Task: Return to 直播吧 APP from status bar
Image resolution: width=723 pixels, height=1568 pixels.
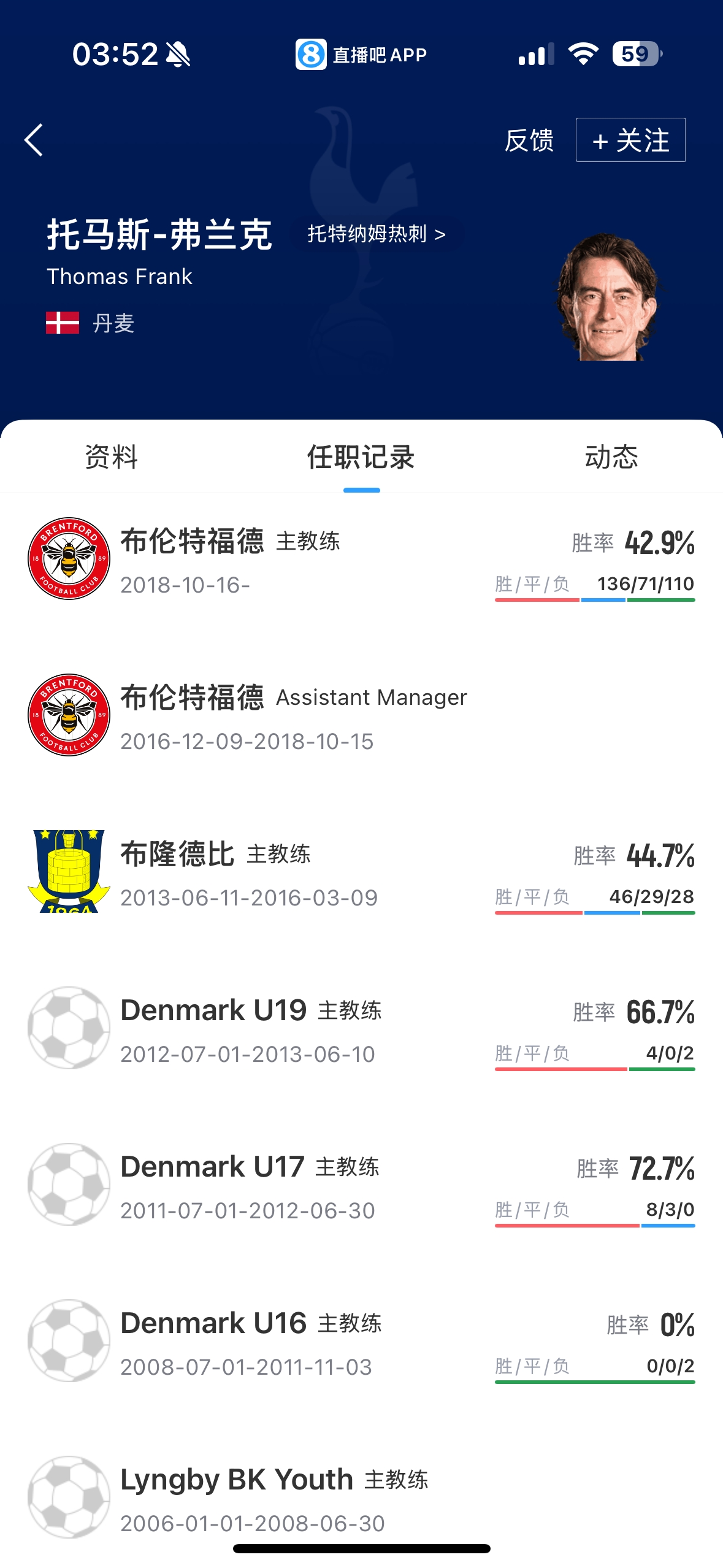Action: [x=361, y=55]
